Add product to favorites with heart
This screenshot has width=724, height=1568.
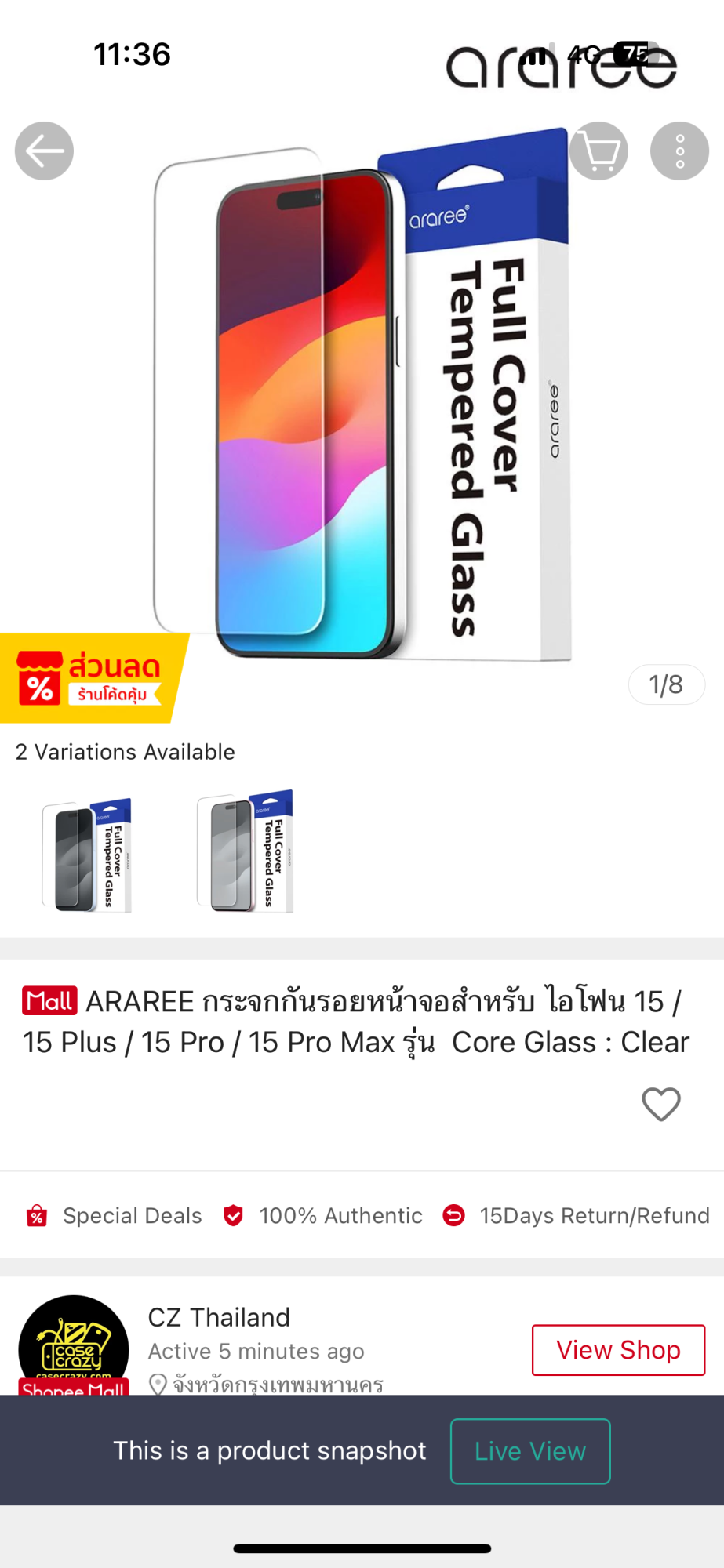(x=660, y=1104)
